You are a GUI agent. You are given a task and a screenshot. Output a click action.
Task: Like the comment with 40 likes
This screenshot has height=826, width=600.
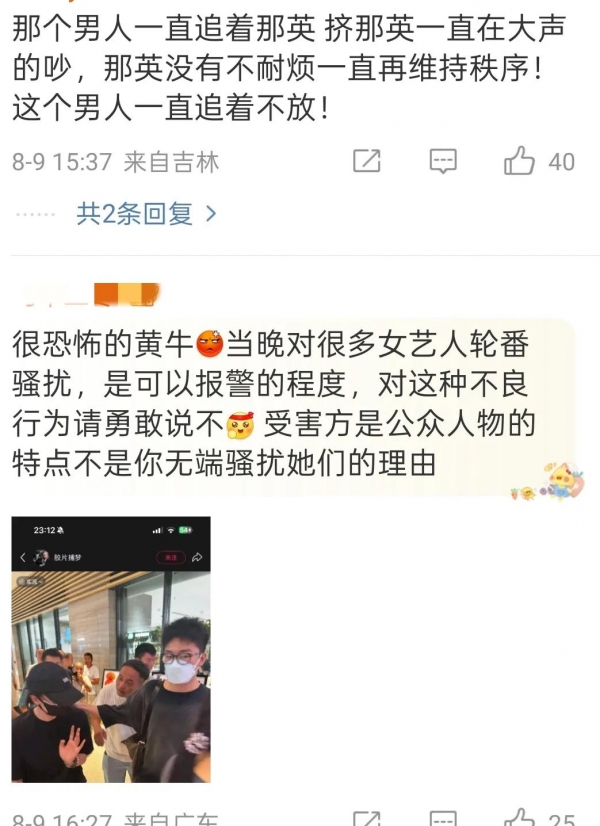(519, 161)
